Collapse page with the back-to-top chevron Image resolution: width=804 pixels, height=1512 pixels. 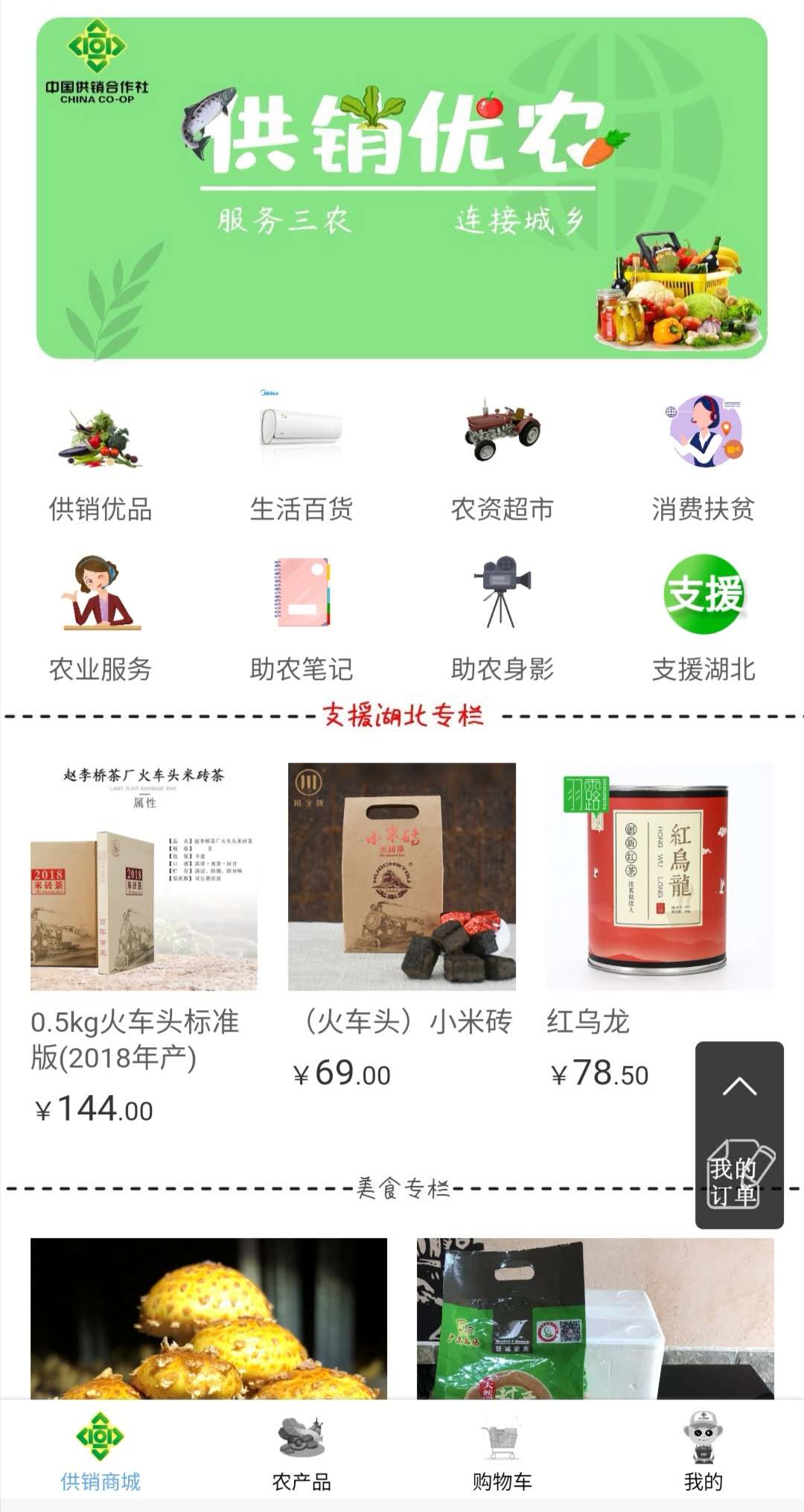(739, 1088)
